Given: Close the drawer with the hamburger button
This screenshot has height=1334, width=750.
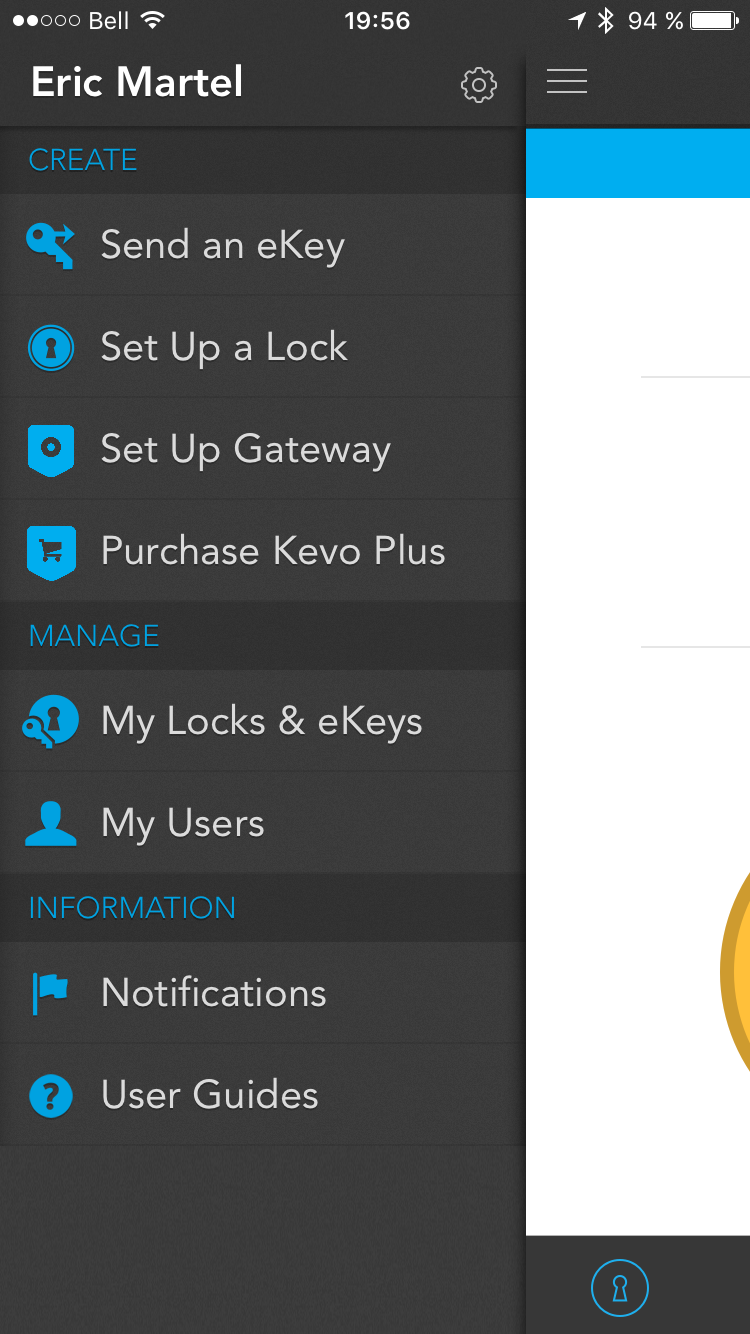Looking at the screenshot, I should pyautogui.click(x=567, y=82).
